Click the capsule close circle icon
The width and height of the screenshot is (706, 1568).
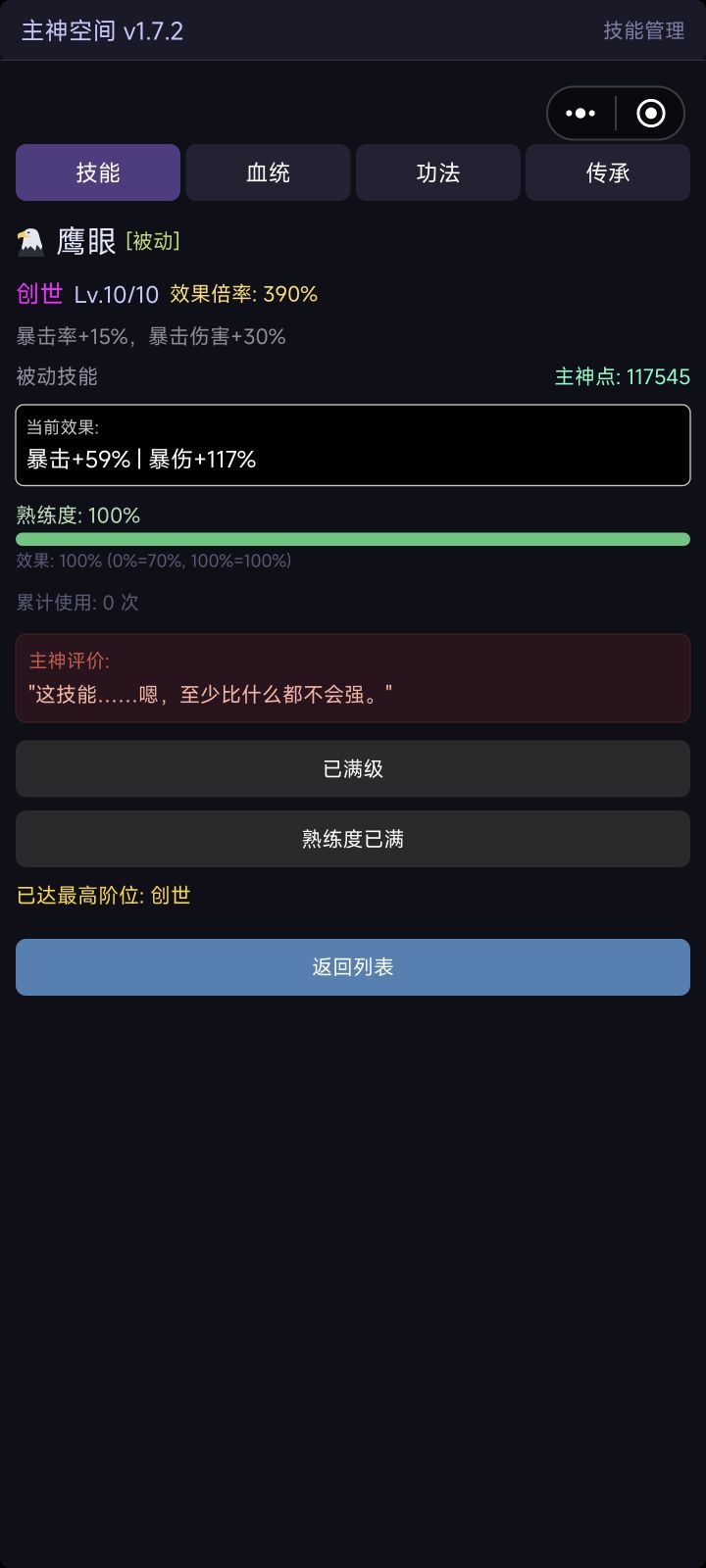click(x=650, y=113)
